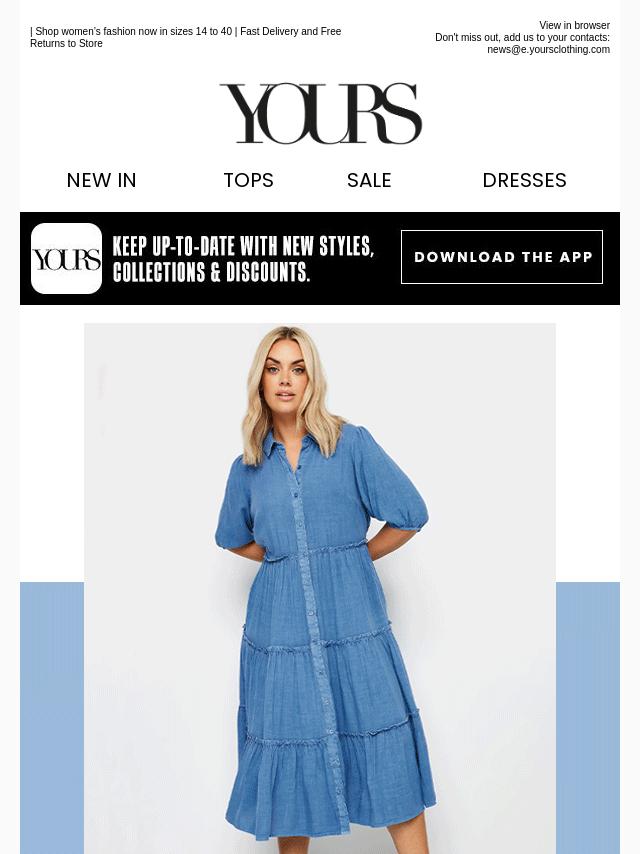Go to the NEW IN section
The height and width of the screenshot is (854, 640).
click(101, 181)
